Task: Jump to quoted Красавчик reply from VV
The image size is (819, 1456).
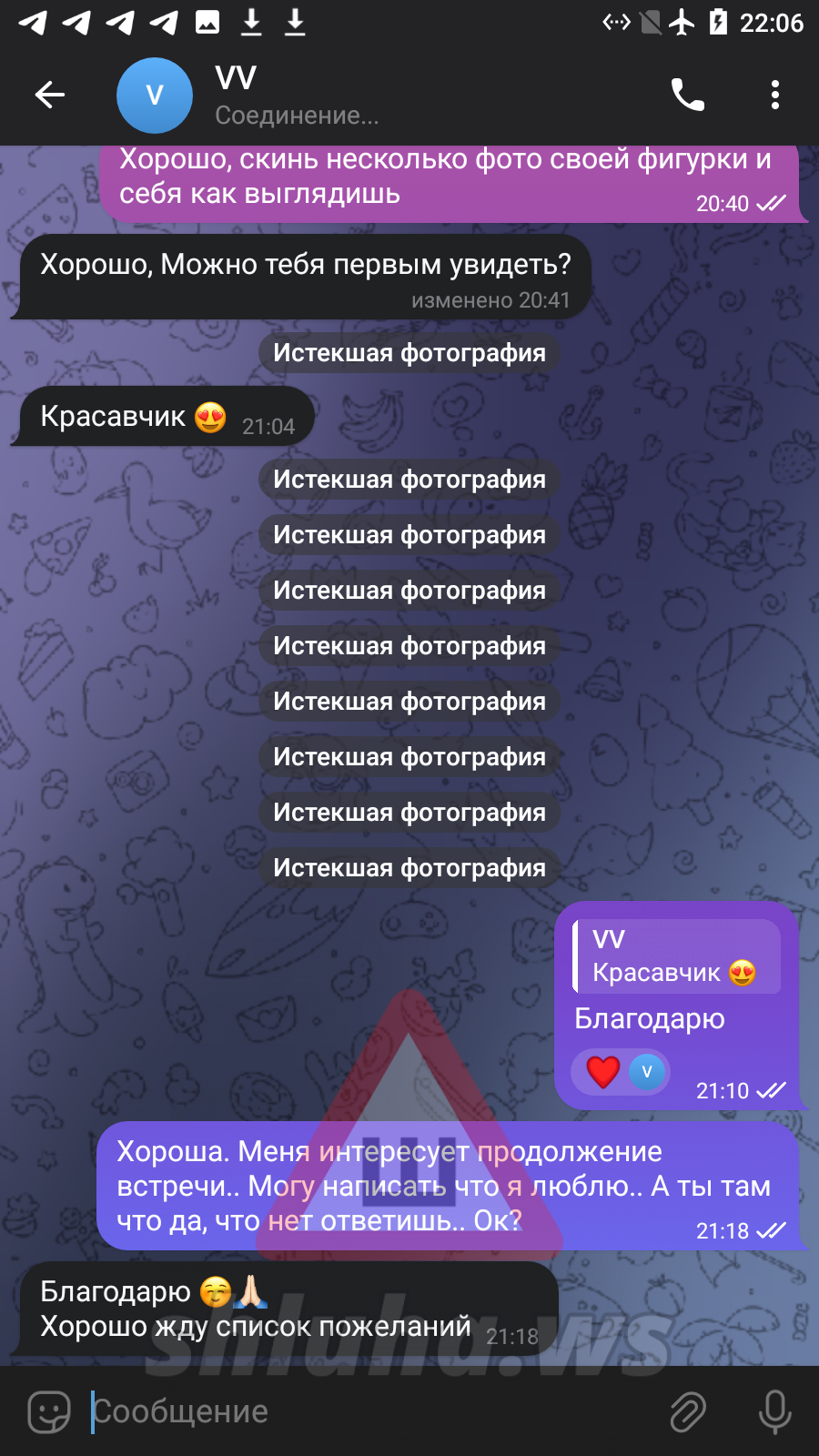Action: point(676,956)
